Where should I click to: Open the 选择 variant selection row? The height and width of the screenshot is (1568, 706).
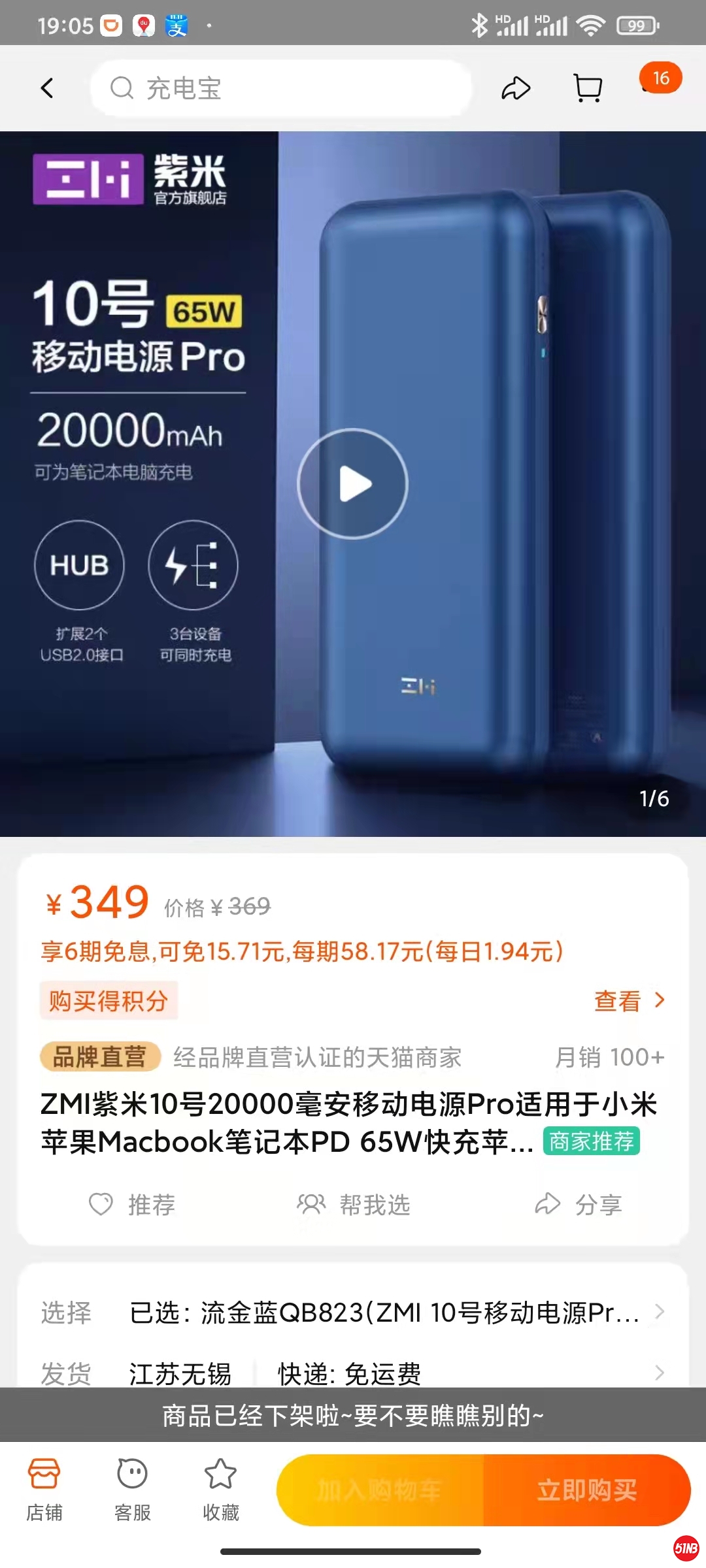coord(353,1312)
